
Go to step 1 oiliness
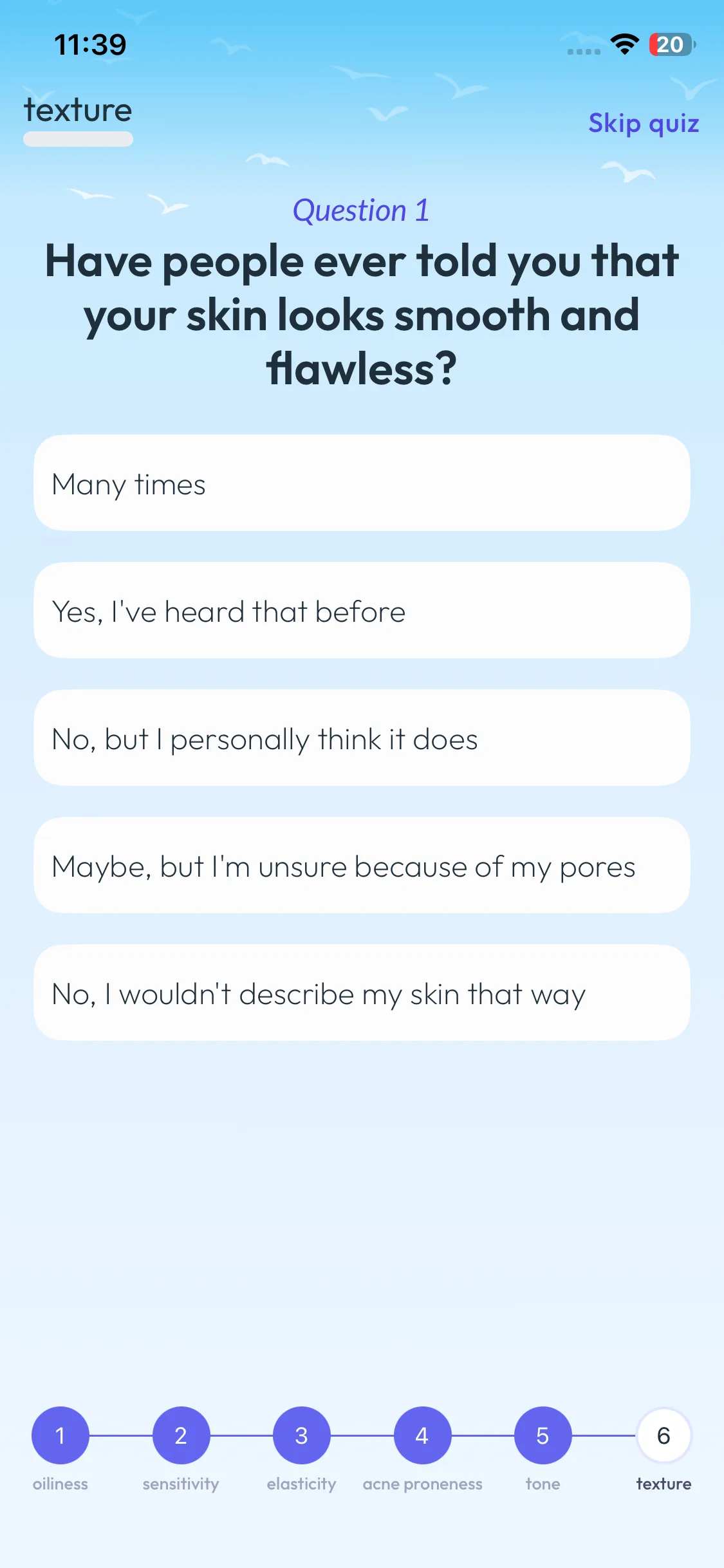pos(60,1435)
